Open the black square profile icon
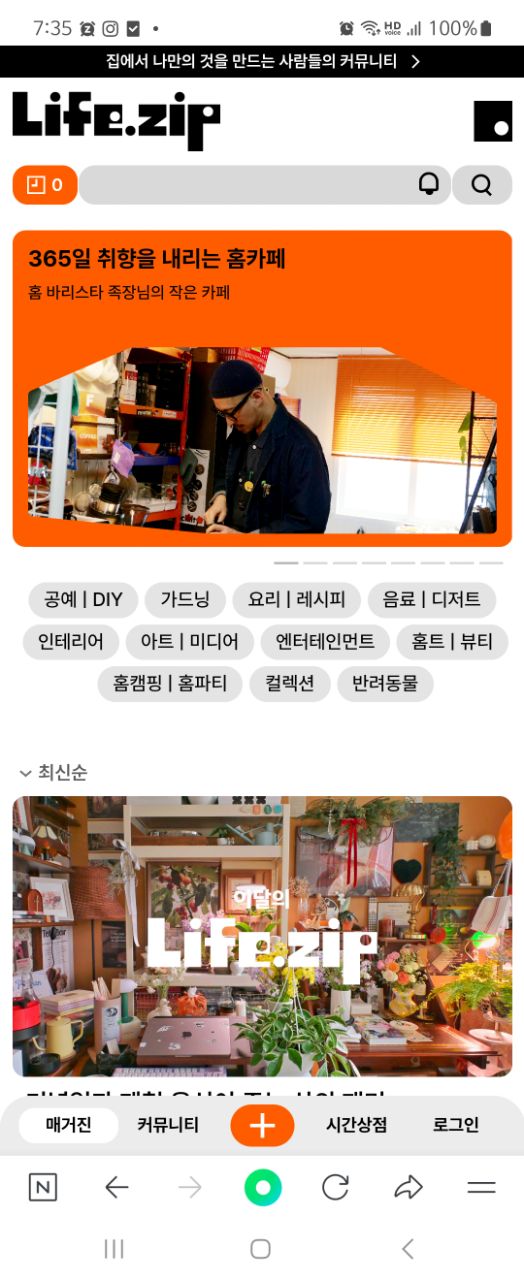Image resolution: width=524 pixels, height=1280 pixels. tap(492, 121)
